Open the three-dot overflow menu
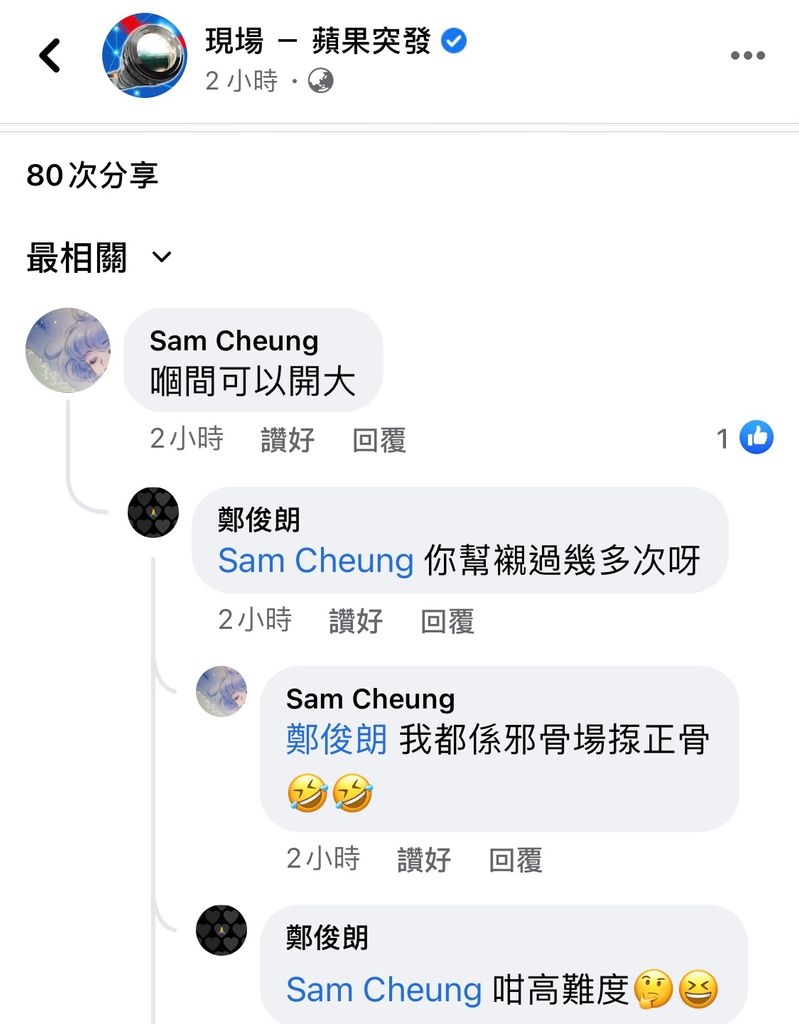The width and height of the screenshot is (799, 1024). [747, 56]
